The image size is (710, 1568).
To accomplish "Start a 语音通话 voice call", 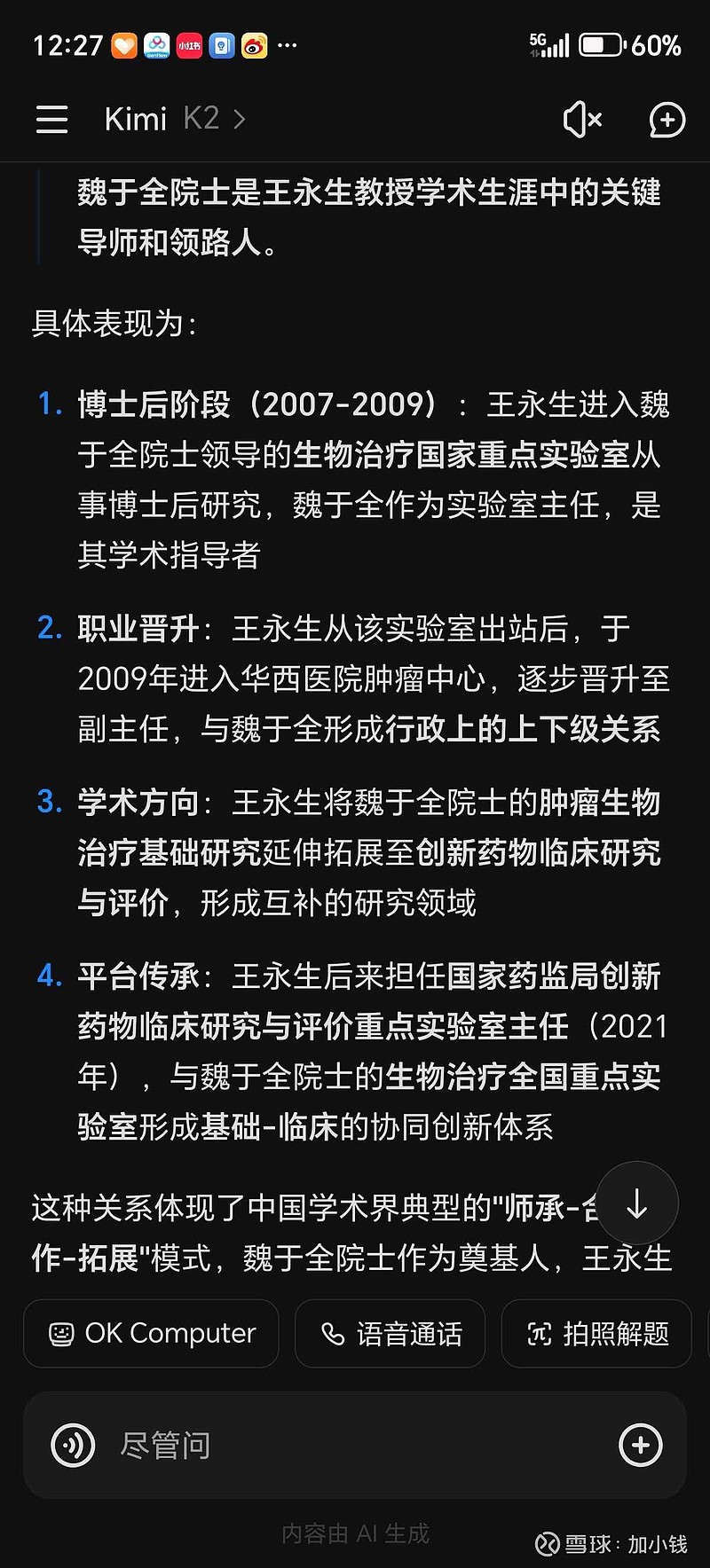I will point(390,1334).
